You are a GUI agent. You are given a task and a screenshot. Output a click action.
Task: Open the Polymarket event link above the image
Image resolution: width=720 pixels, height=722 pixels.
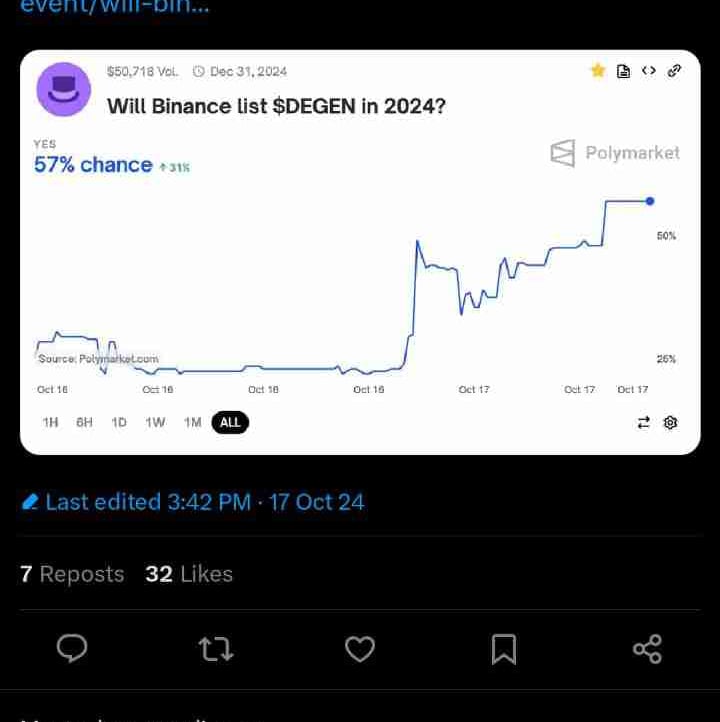point(115,6)
